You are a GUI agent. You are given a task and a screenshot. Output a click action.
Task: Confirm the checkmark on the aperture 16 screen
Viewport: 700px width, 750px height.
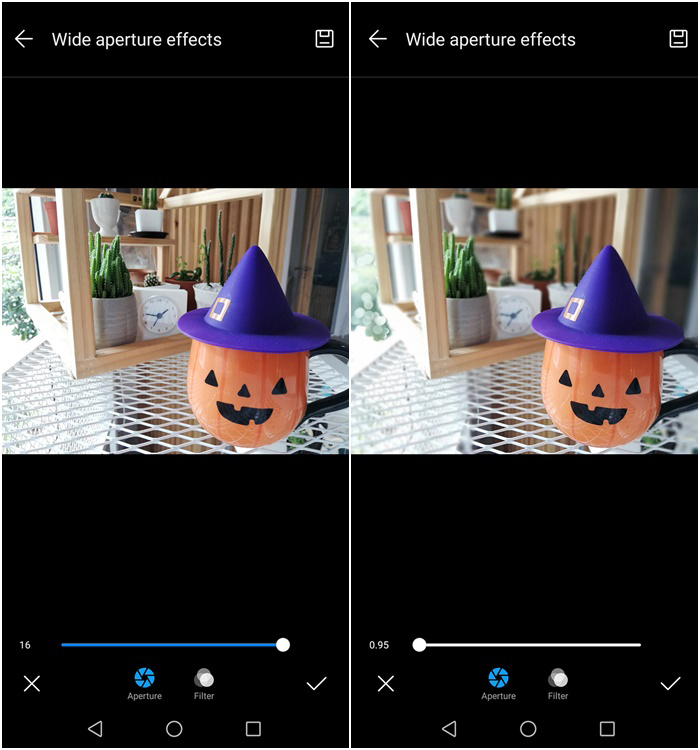click(316, 684)
